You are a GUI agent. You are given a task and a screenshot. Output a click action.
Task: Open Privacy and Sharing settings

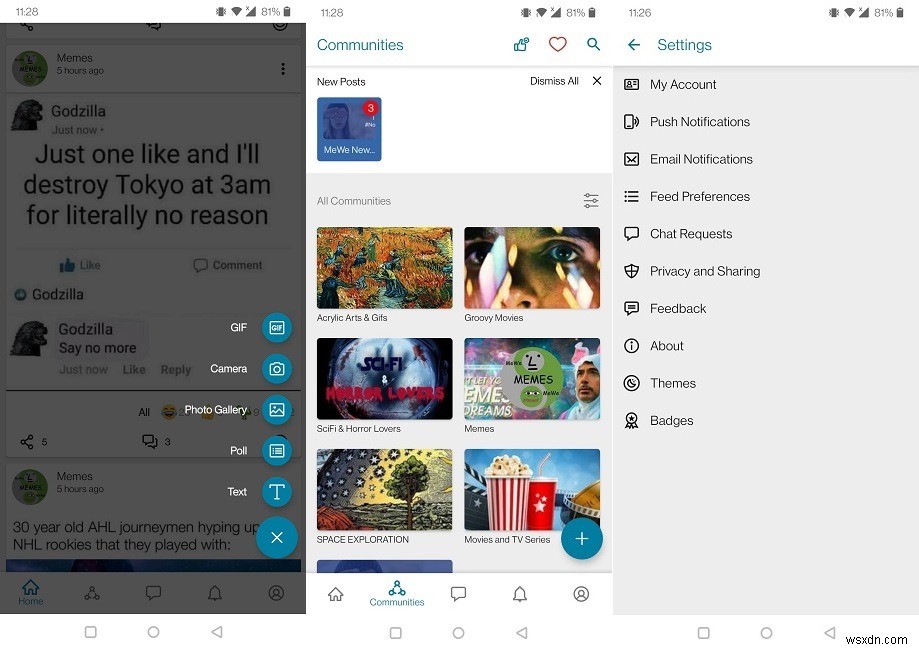[704, 271]
